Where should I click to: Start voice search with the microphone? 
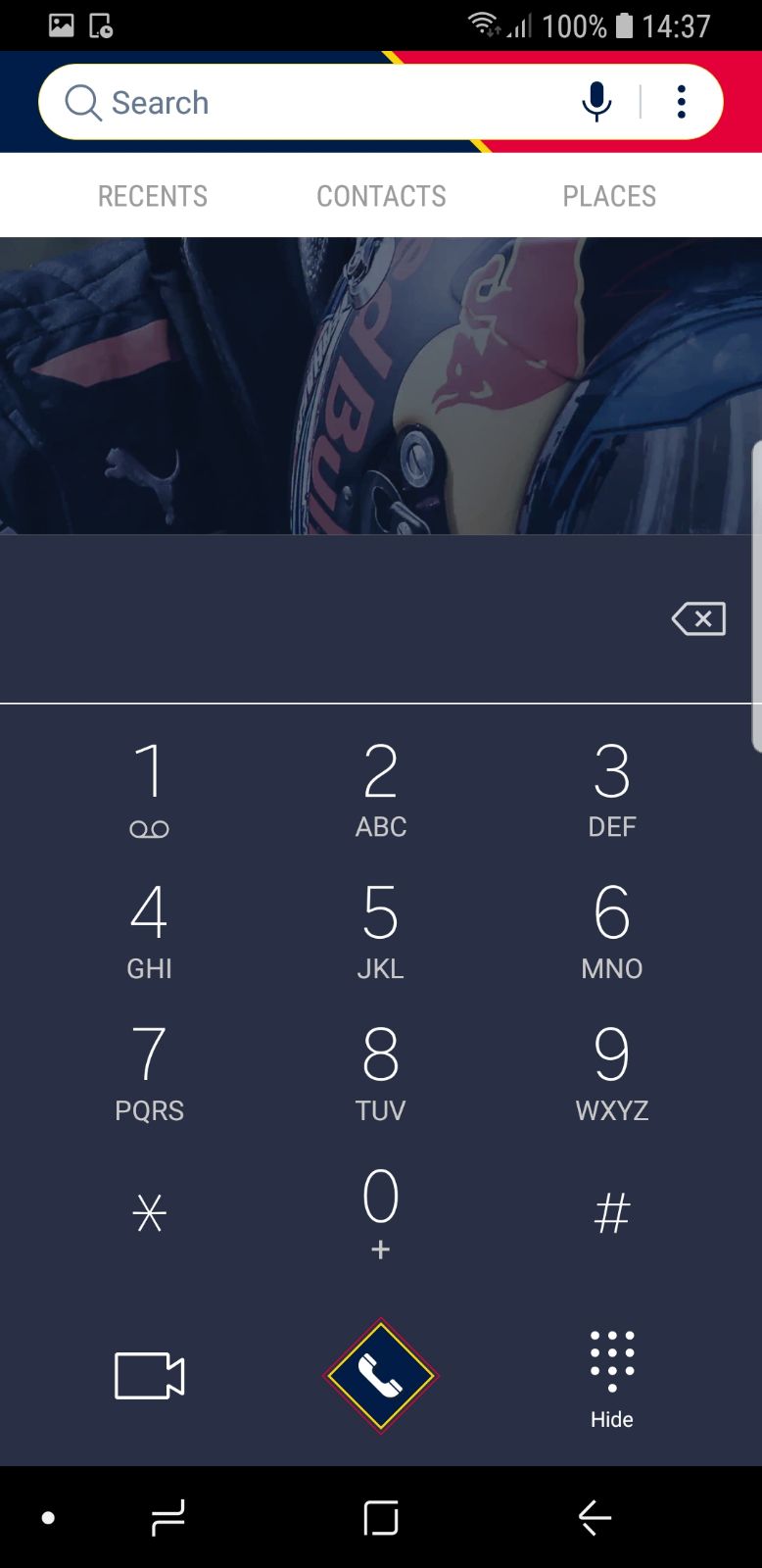pos(595,102)
